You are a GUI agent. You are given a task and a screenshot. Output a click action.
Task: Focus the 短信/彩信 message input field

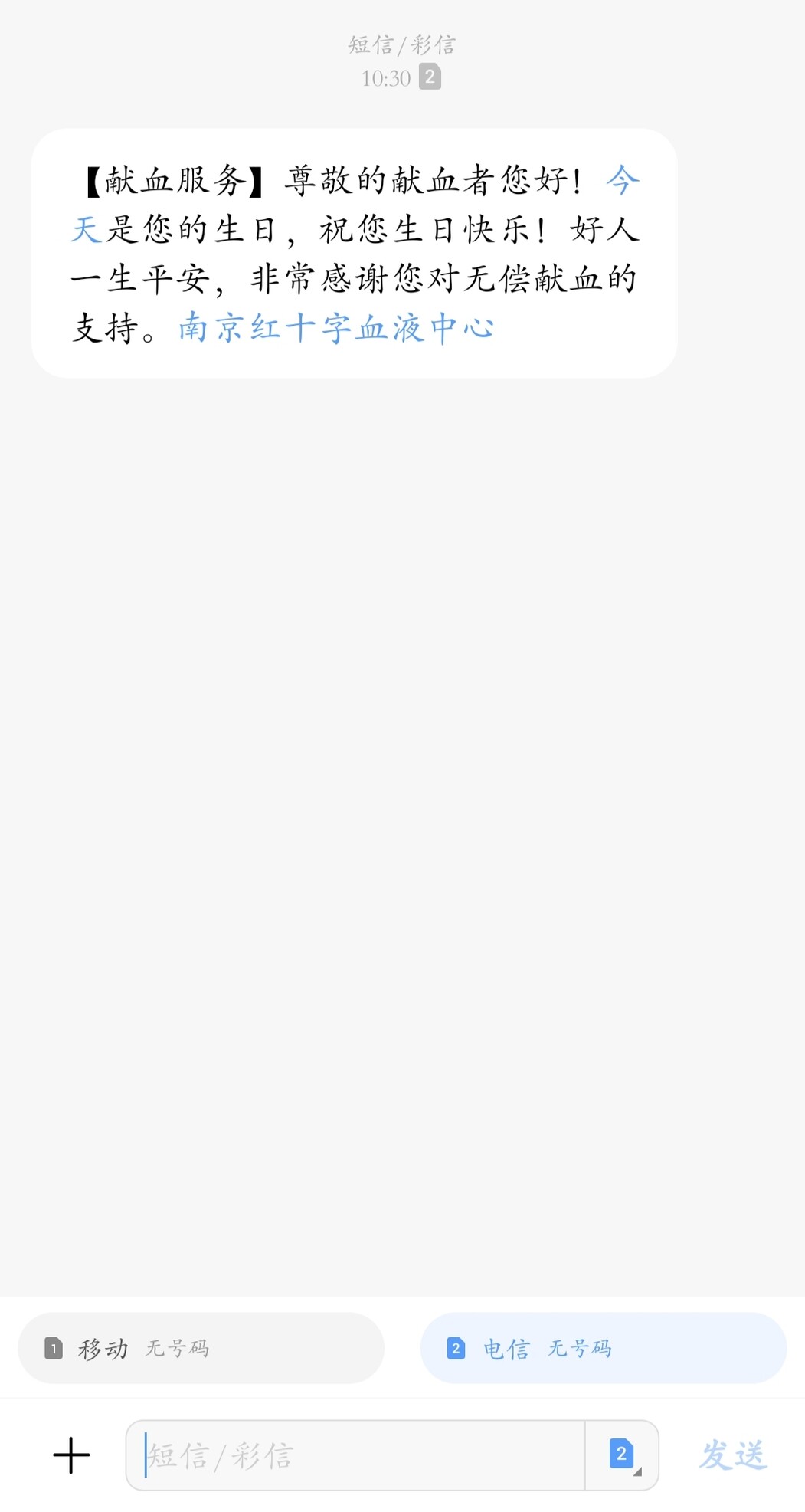355,1455
